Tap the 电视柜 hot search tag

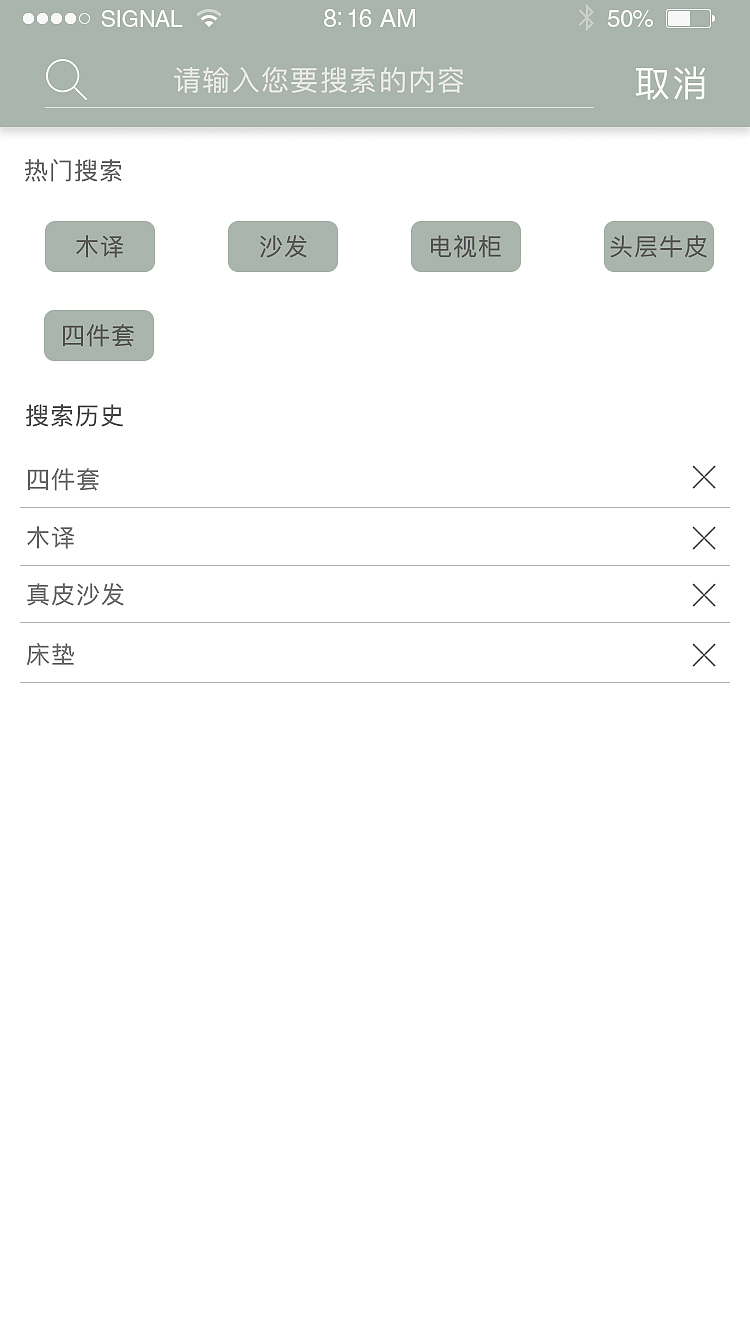coord(465,246)
